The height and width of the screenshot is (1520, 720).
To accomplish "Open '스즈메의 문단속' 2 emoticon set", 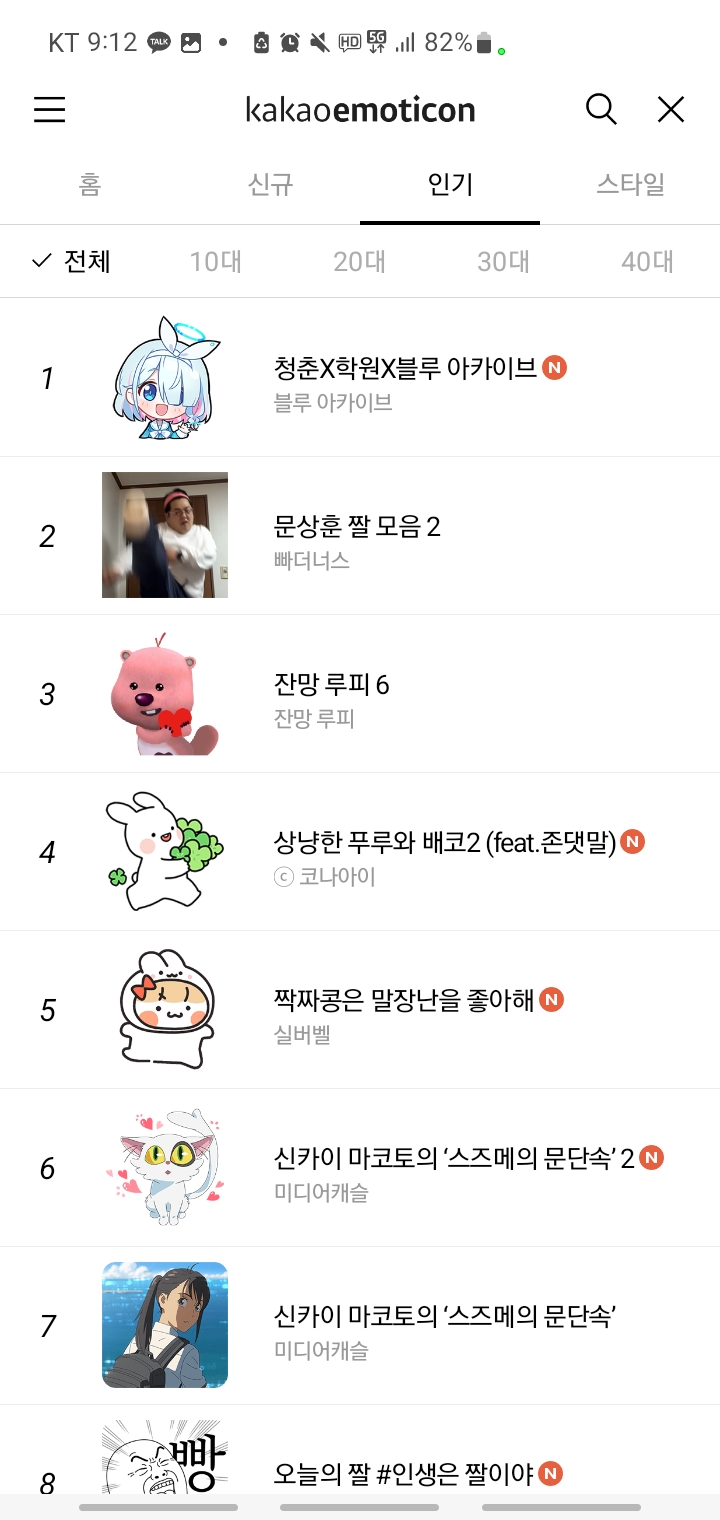I will 454,1159.
